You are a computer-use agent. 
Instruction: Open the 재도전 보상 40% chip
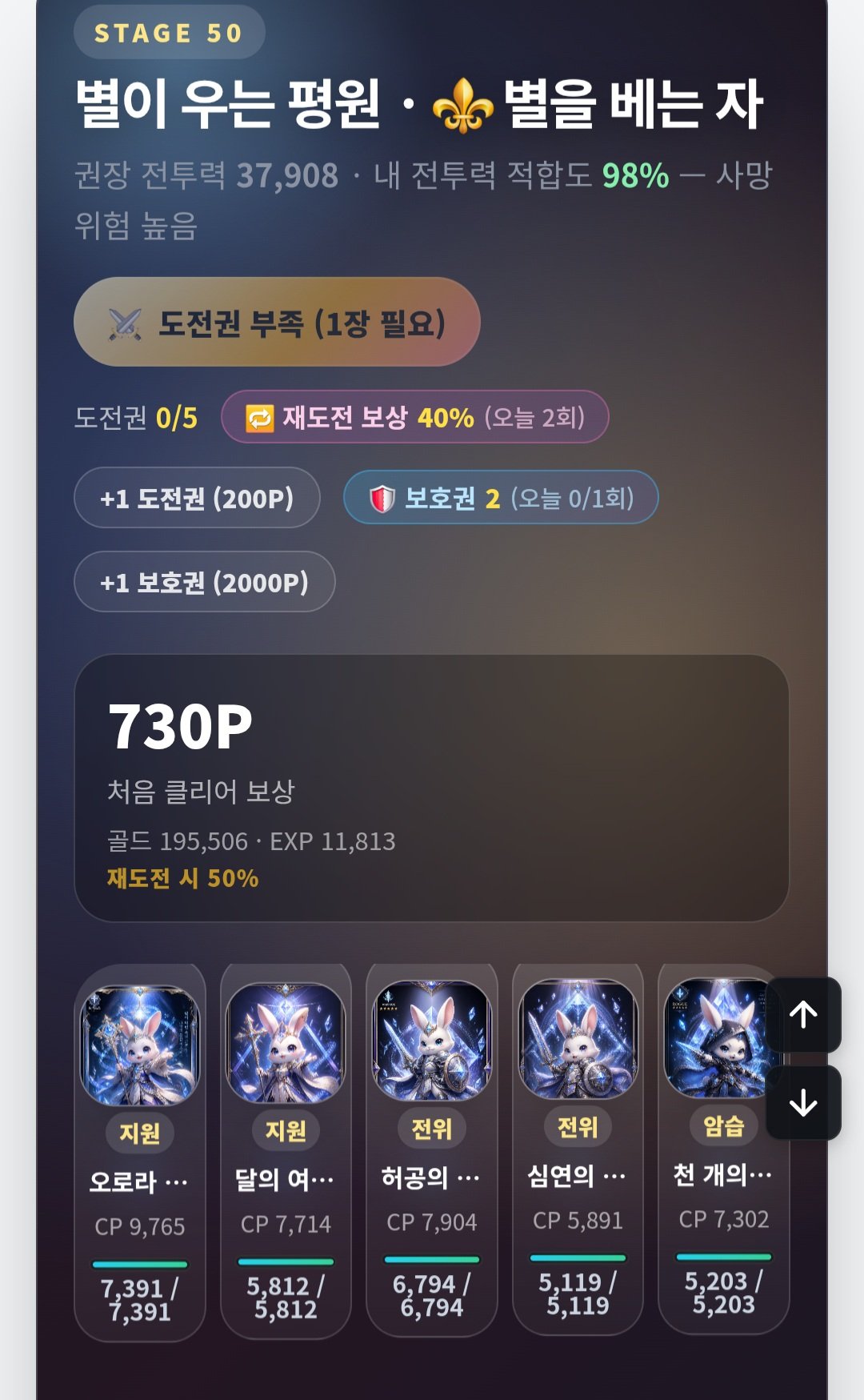pos(415,417)
